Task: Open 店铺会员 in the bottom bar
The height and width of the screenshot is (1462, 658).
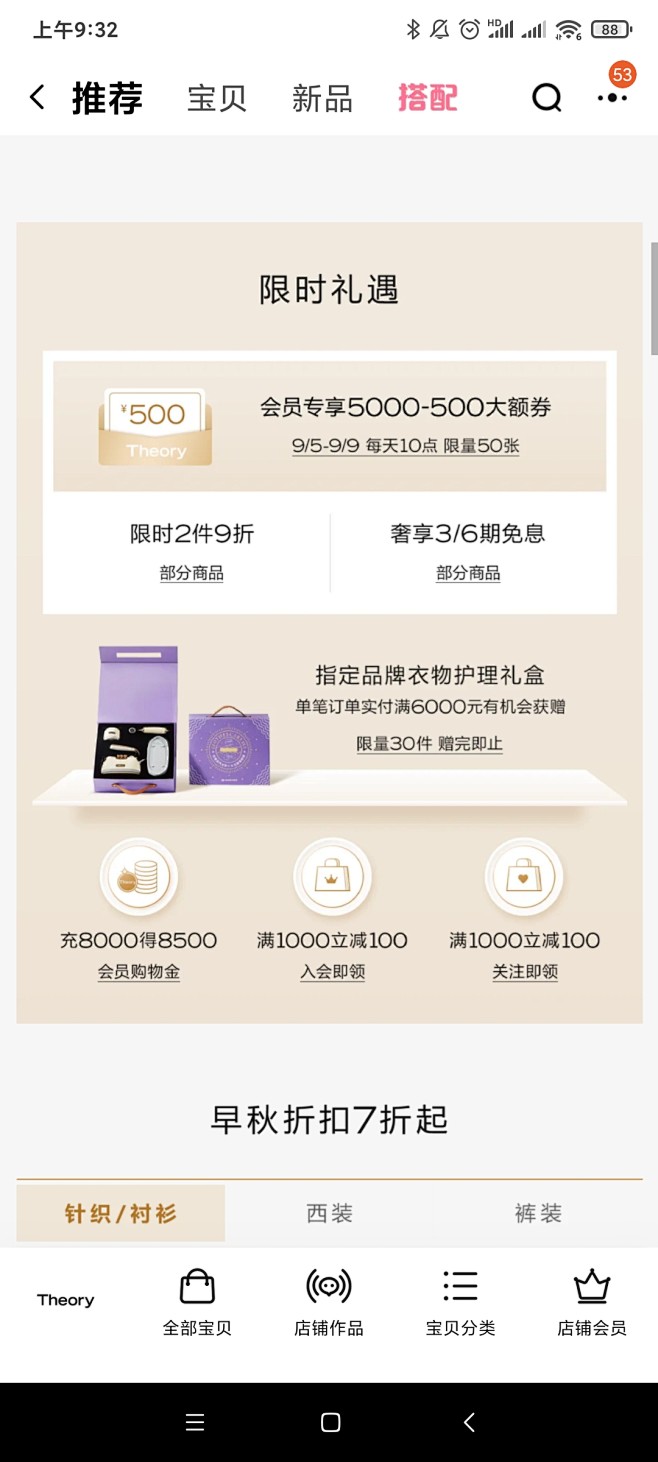Action: coord(592,1301)
